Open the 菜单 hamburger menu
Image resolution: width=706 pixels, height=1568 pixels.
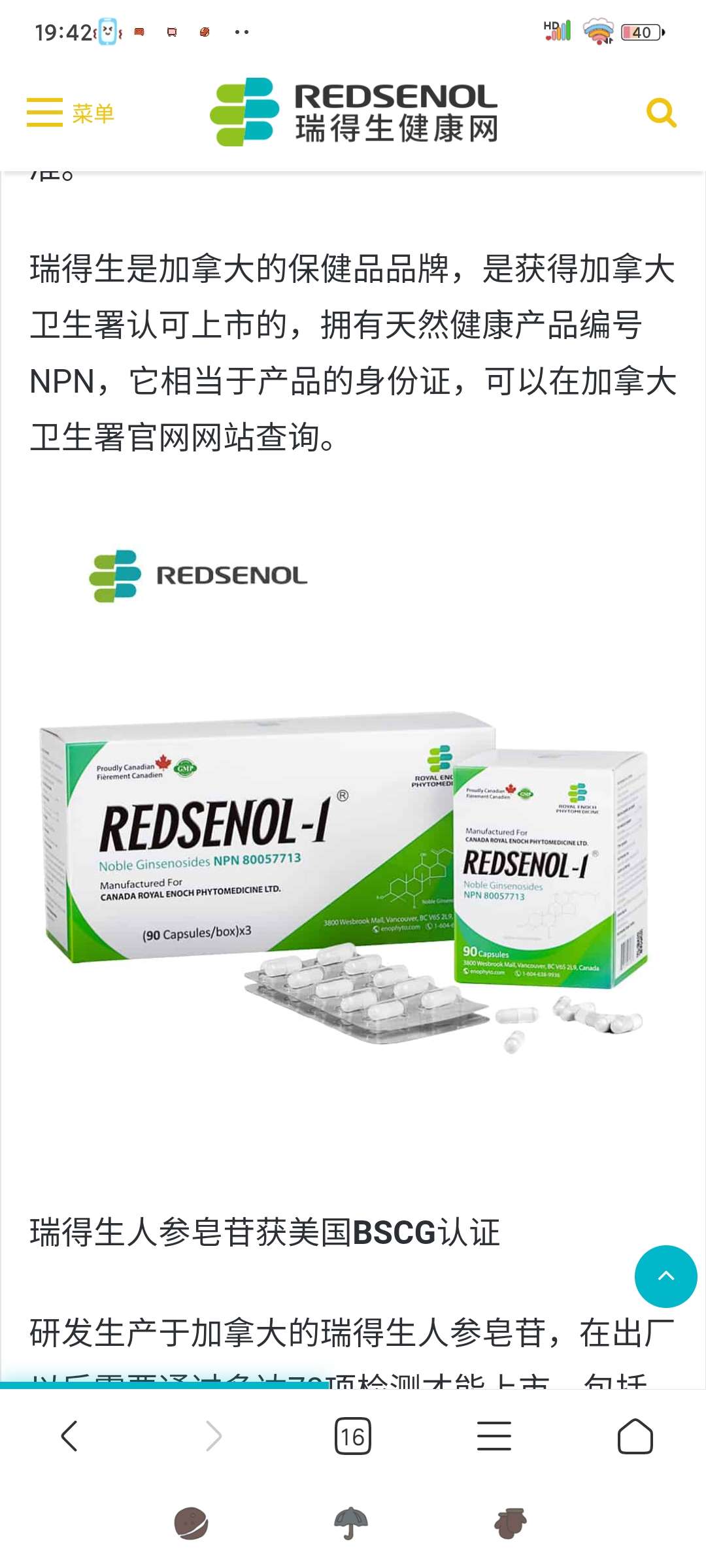point(70,112)
